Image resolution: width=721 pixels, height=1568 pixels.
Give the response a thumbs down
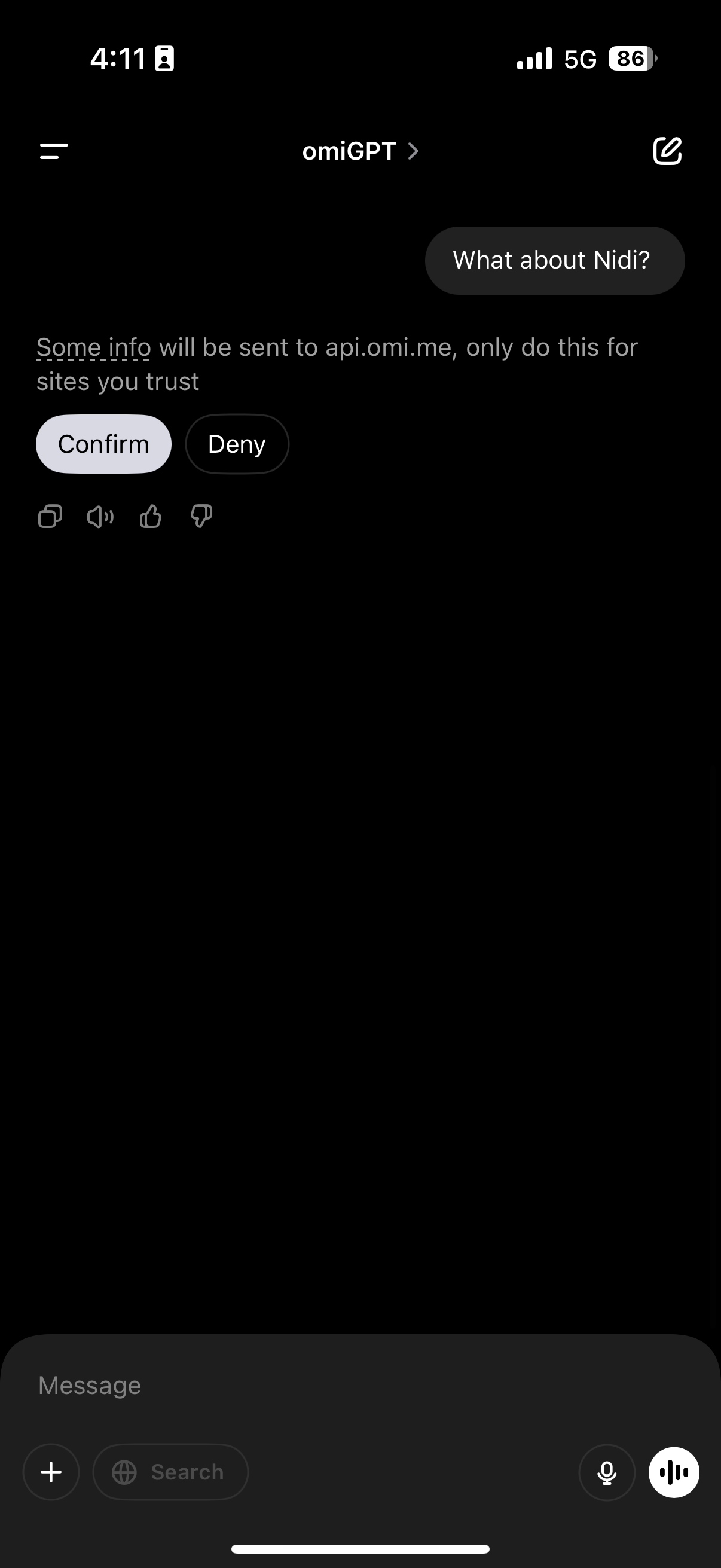(201, 516)
